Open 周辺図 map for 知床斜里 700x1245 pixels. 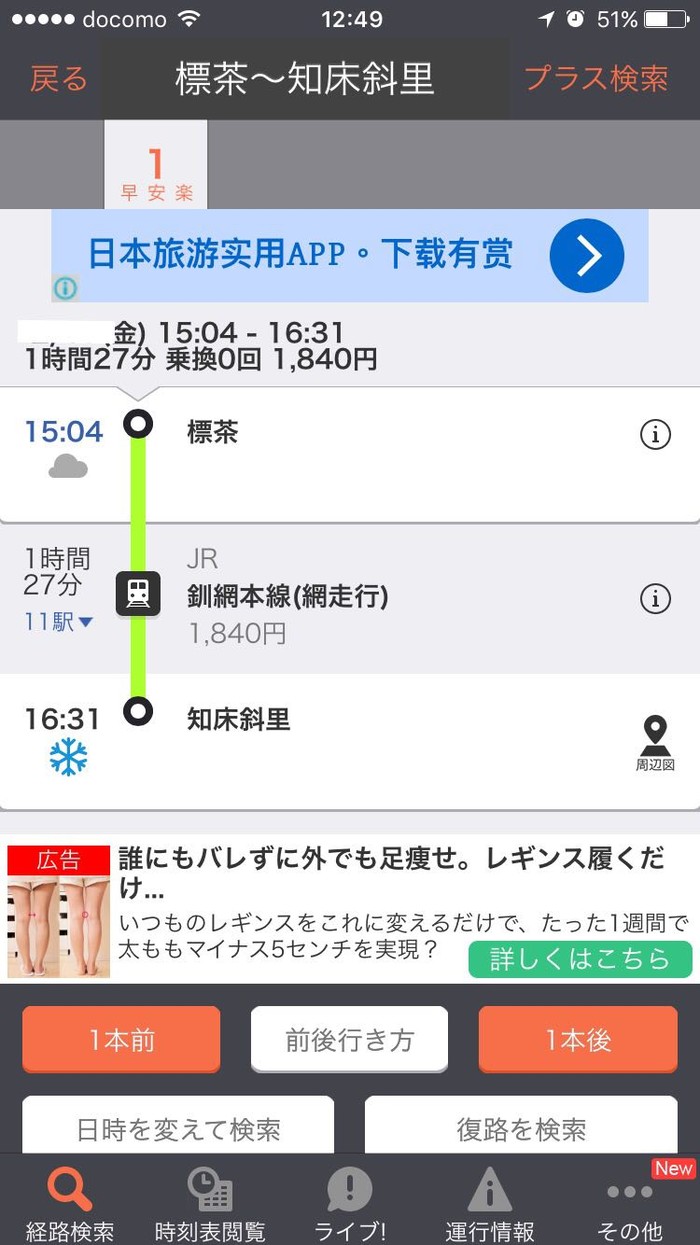pos(655,742)
